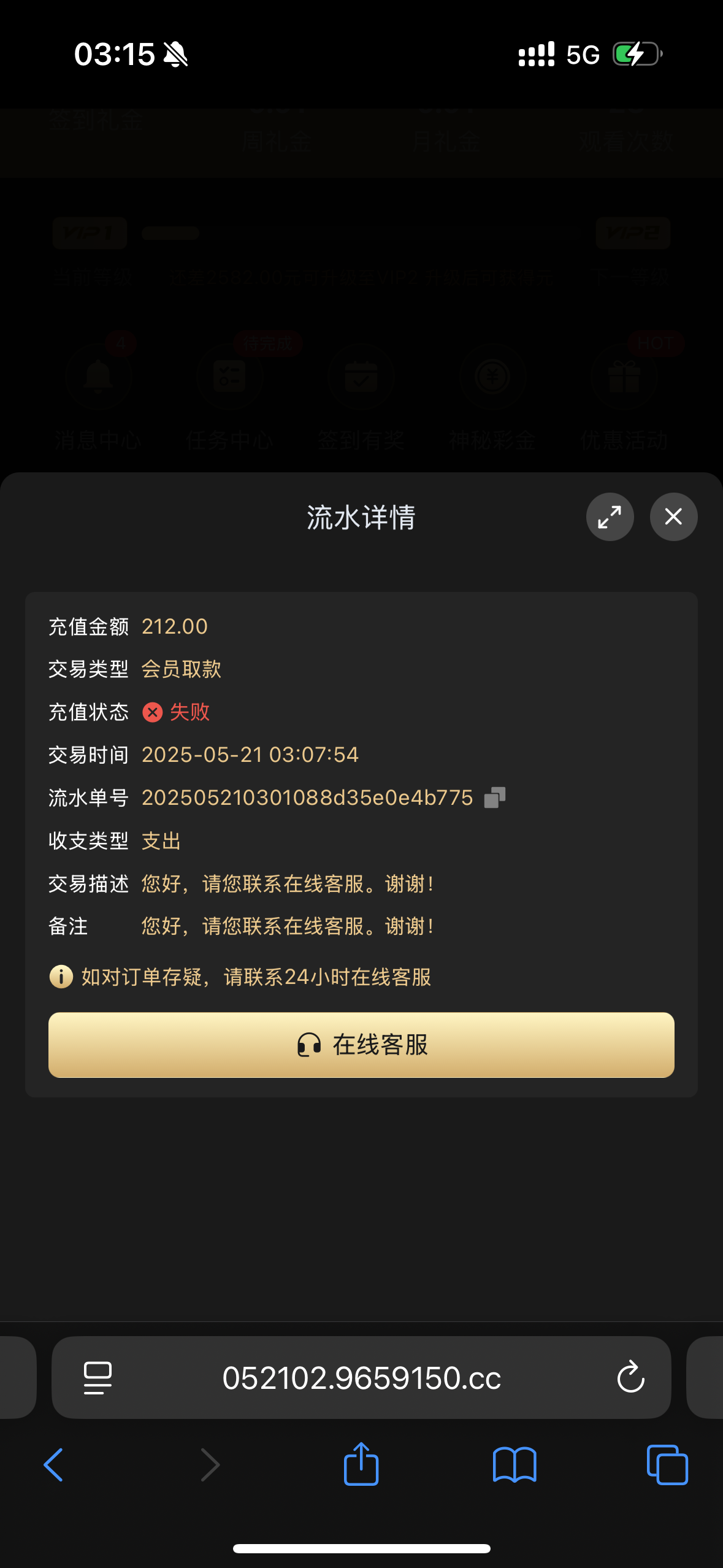Tap the 优惠活动 gift icon with HOT badge
The height and width of the screenshot is (1568, 723).
(x=623, y=377)
